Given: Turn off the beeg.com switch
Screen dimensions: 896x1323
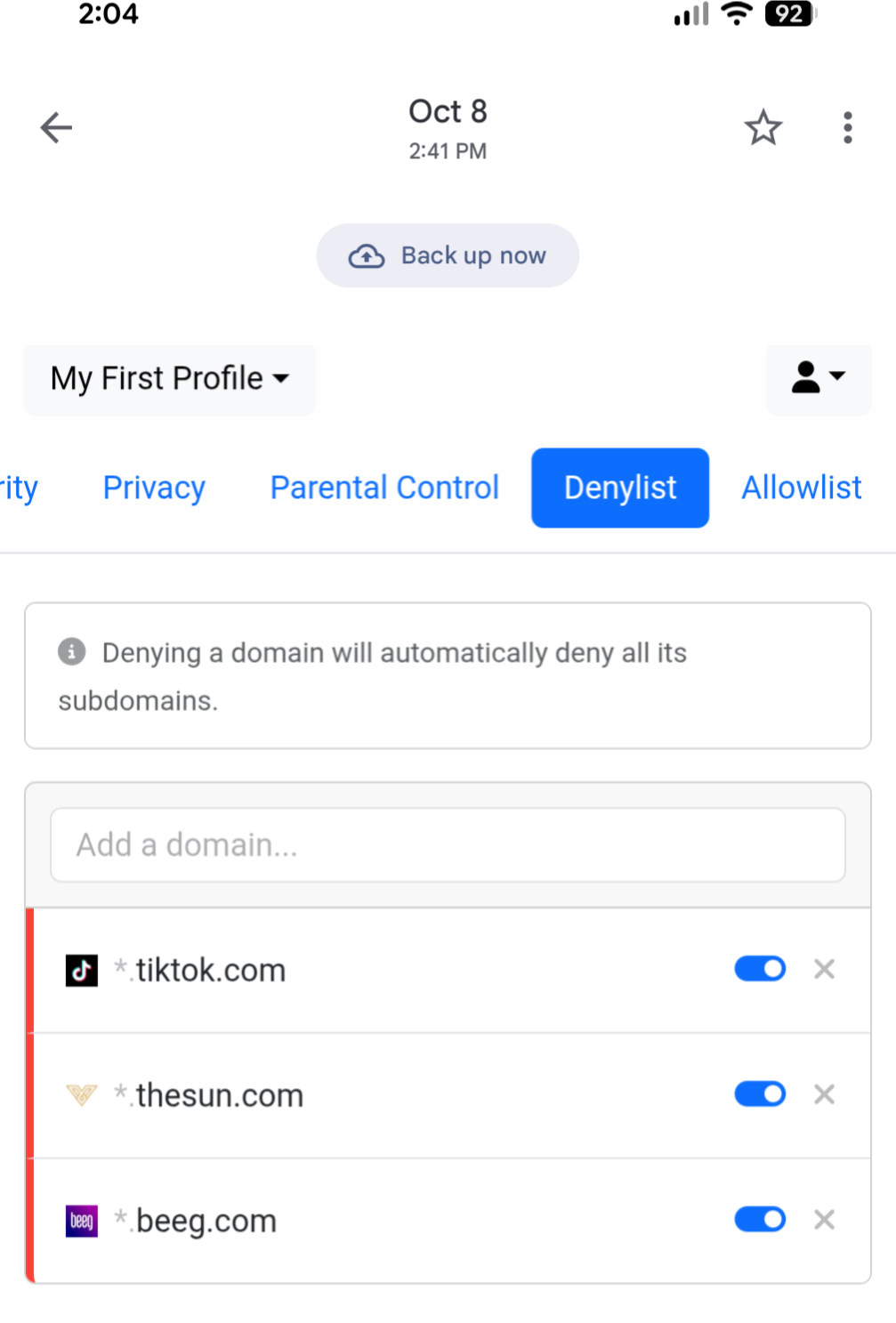Looking at the screenshot, I should click(x=760, y=1220).
